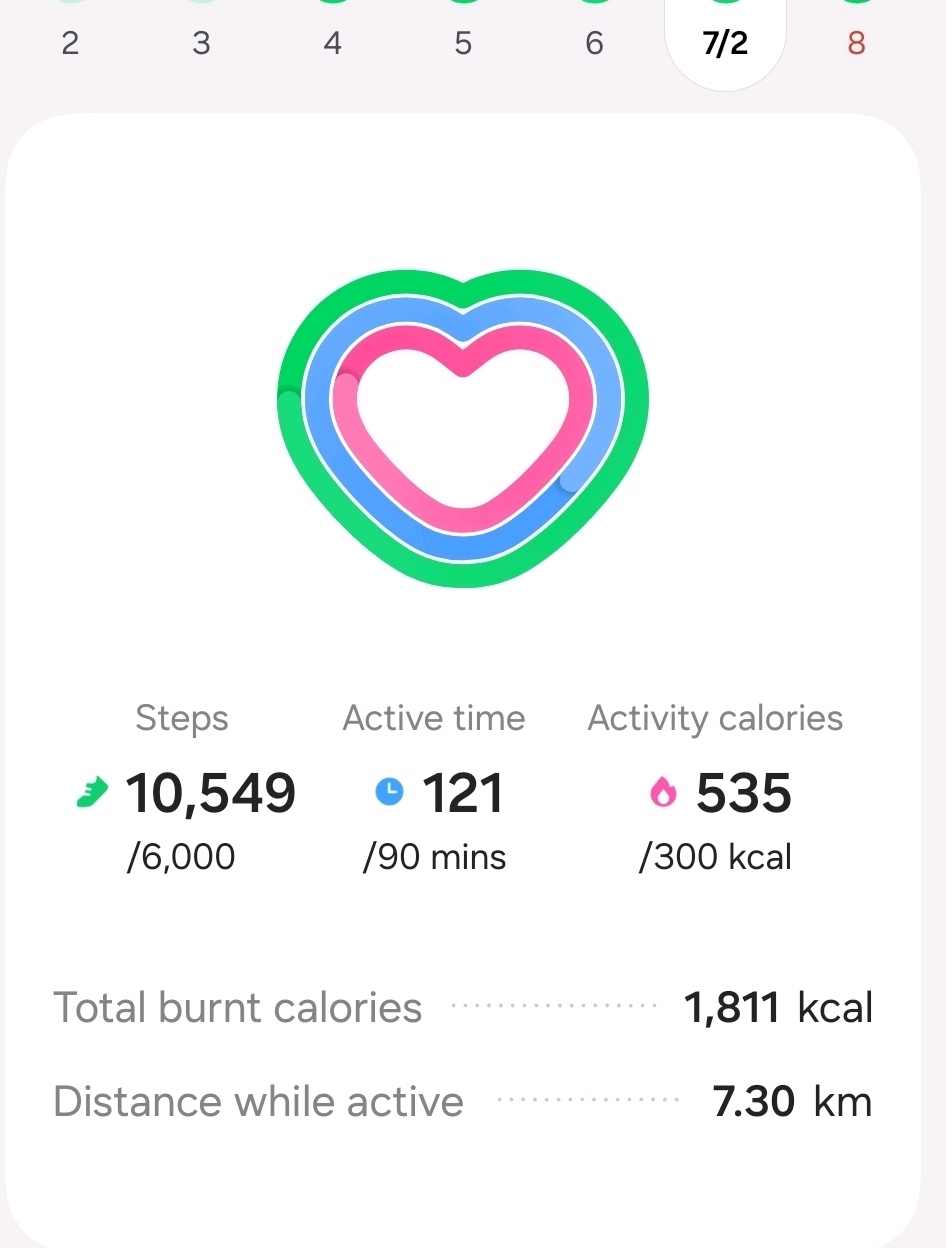
Task: Open Steps details showing 10,549
Action: coord(184,792)
